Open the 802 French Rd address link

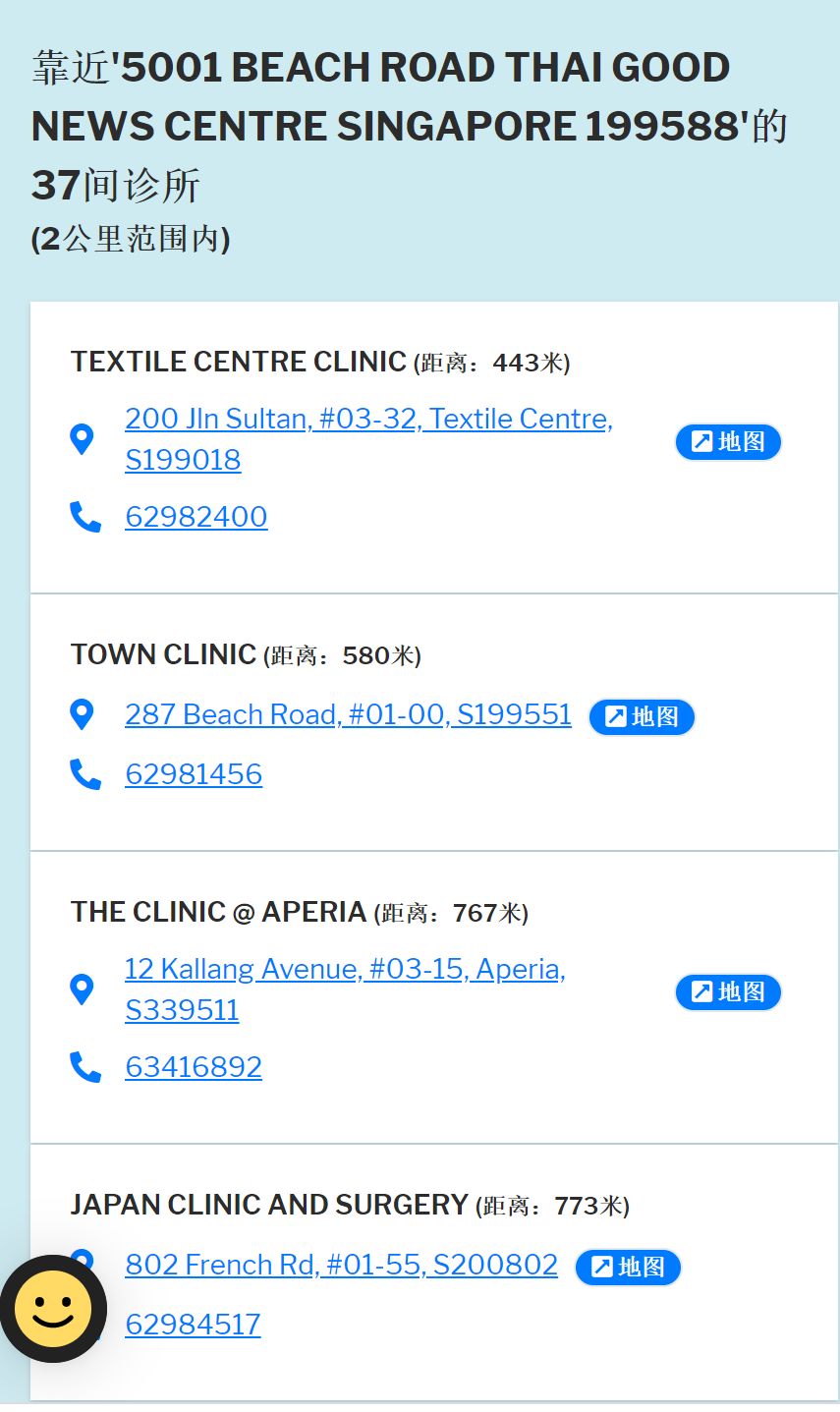(341, 1265)
